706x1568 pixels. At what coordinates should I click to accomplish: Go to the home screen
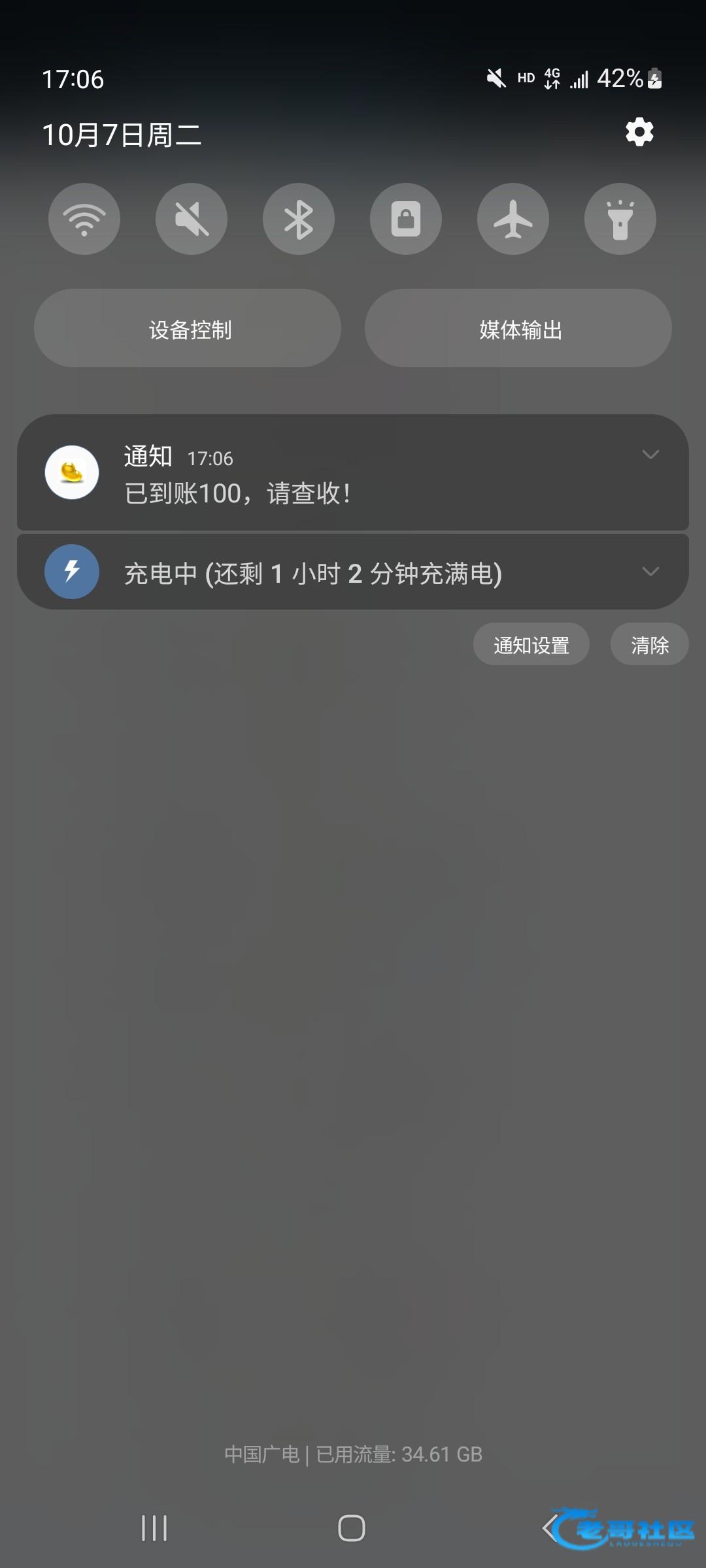[x=352, y=1528]
